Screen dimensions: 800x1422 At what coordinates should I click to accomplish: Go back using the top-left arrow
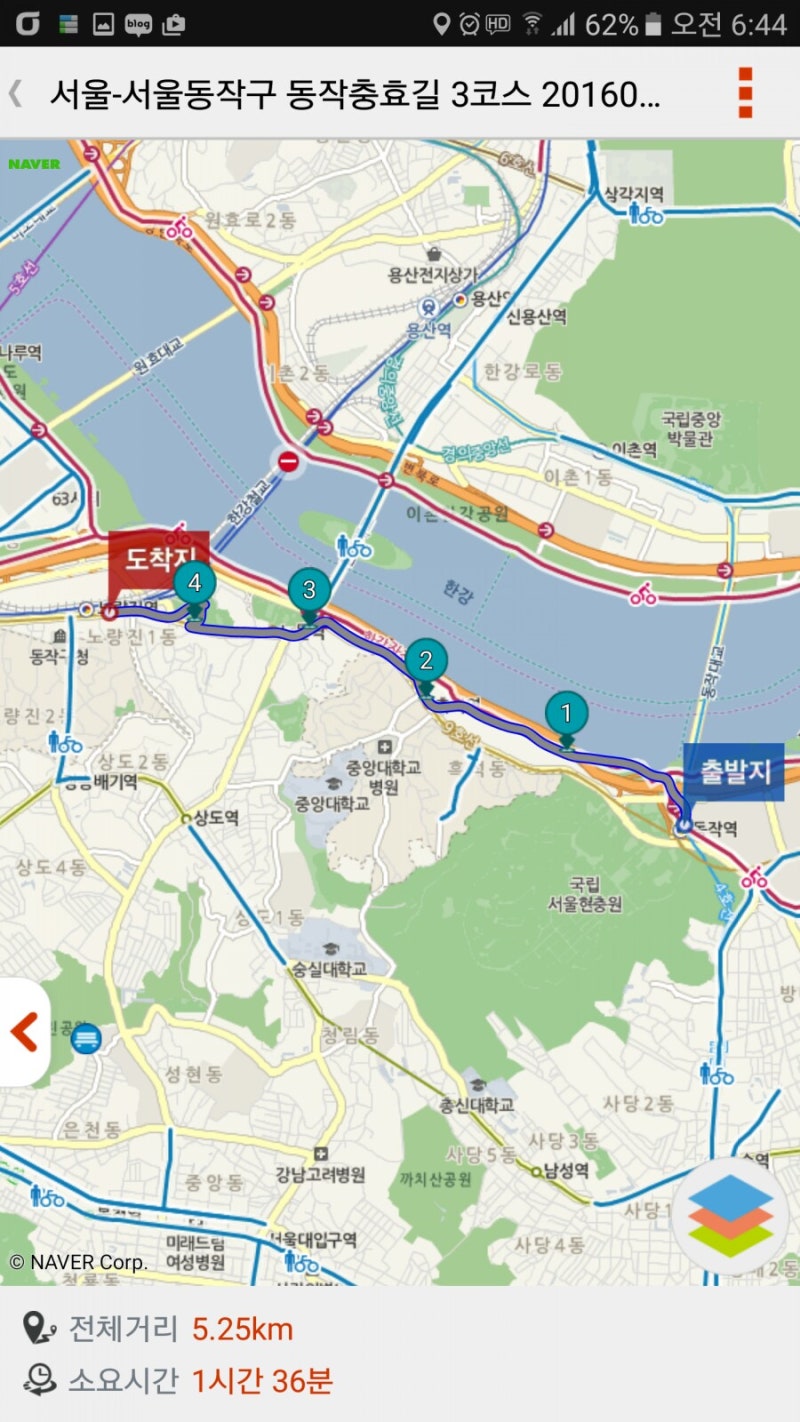(x=16, y=93)
